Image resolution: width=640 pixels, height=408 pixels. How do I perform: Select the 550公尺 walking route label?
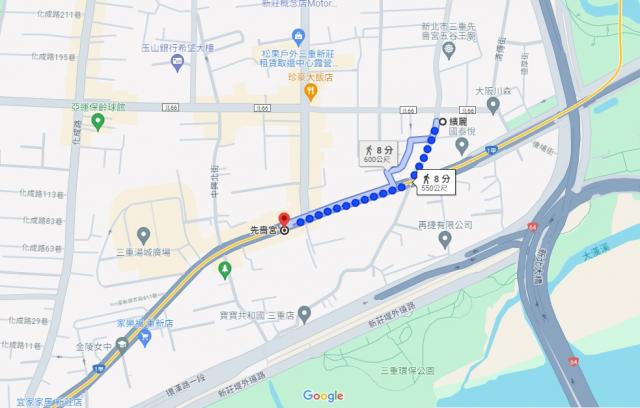point(433,181)
